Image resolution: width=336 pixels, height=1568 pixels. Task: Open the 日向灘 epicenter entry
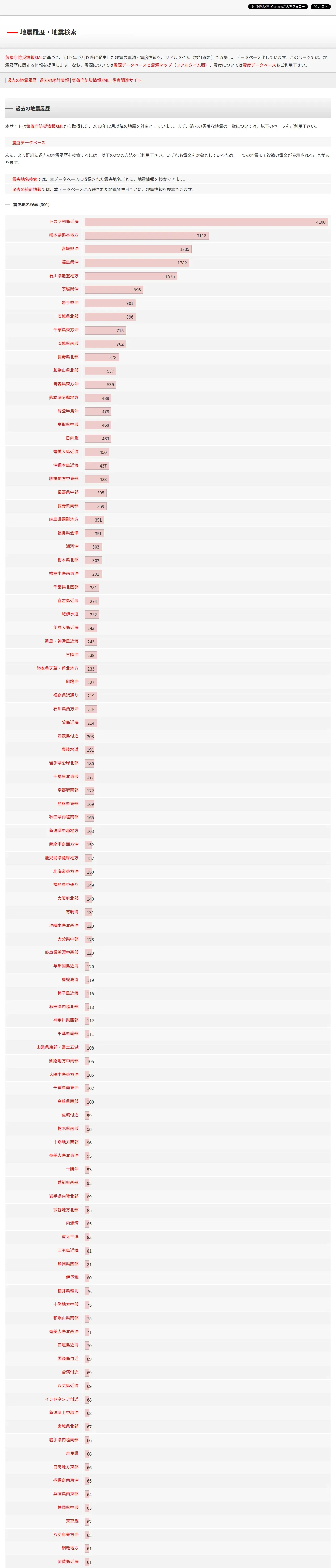pyautogui.click(x=72, y=438)
